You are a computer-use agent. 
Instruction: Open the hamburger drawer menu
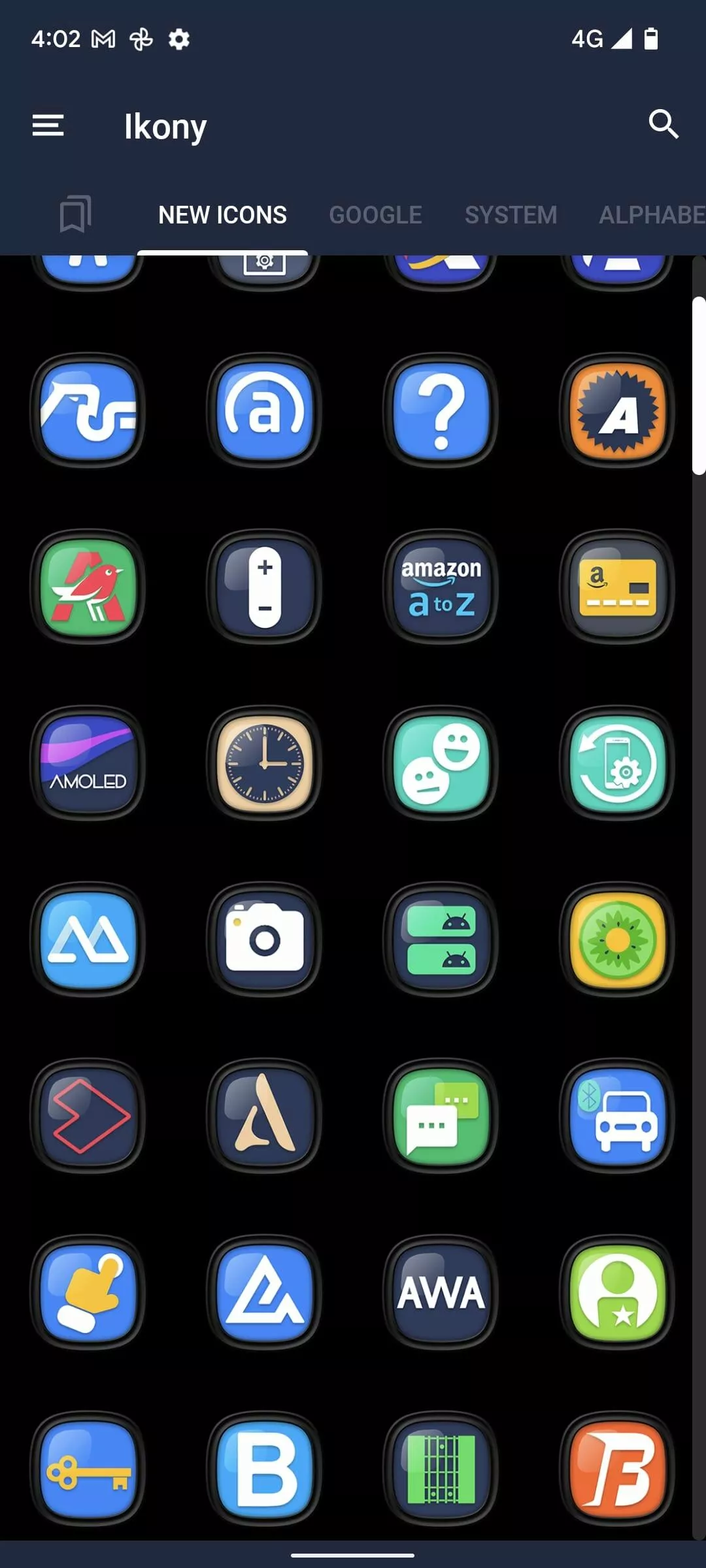48,125
